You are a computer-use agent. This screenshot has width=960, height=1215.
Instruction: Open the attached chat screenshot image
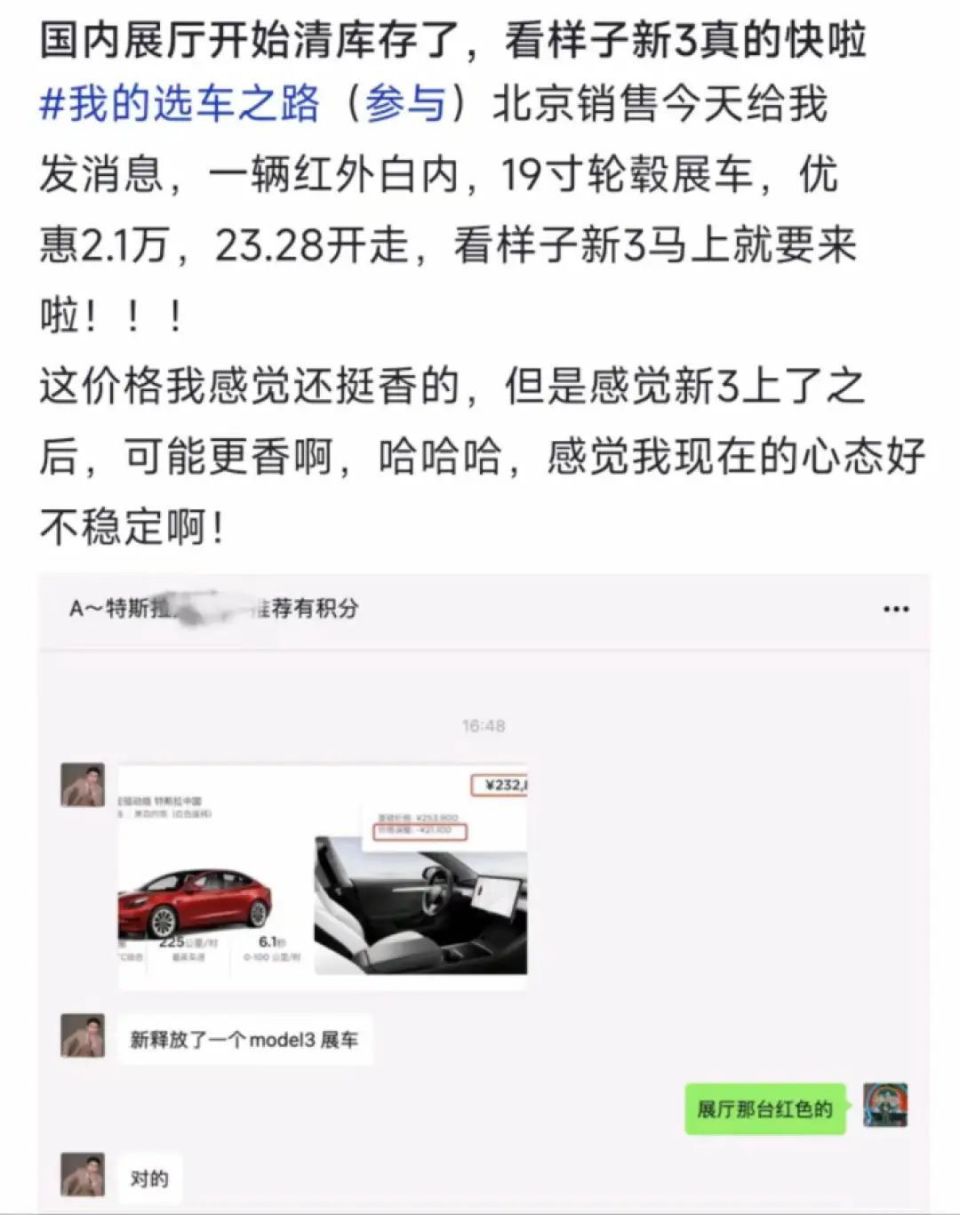tap(484, 890)
